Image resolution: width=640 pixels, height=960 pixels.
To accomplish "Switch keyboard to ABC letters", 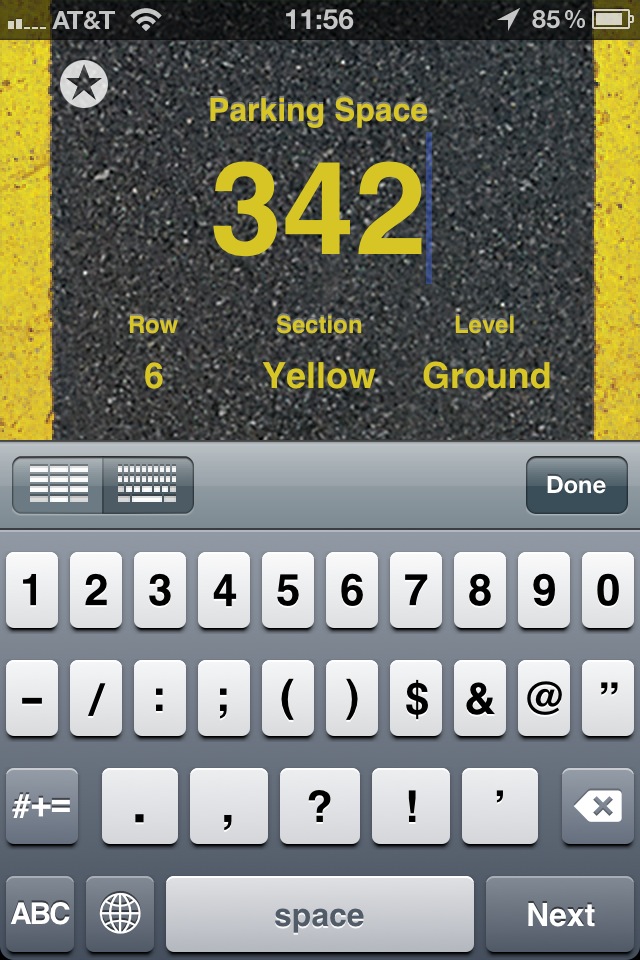I will pyautogui.click(x=41, y=914).
